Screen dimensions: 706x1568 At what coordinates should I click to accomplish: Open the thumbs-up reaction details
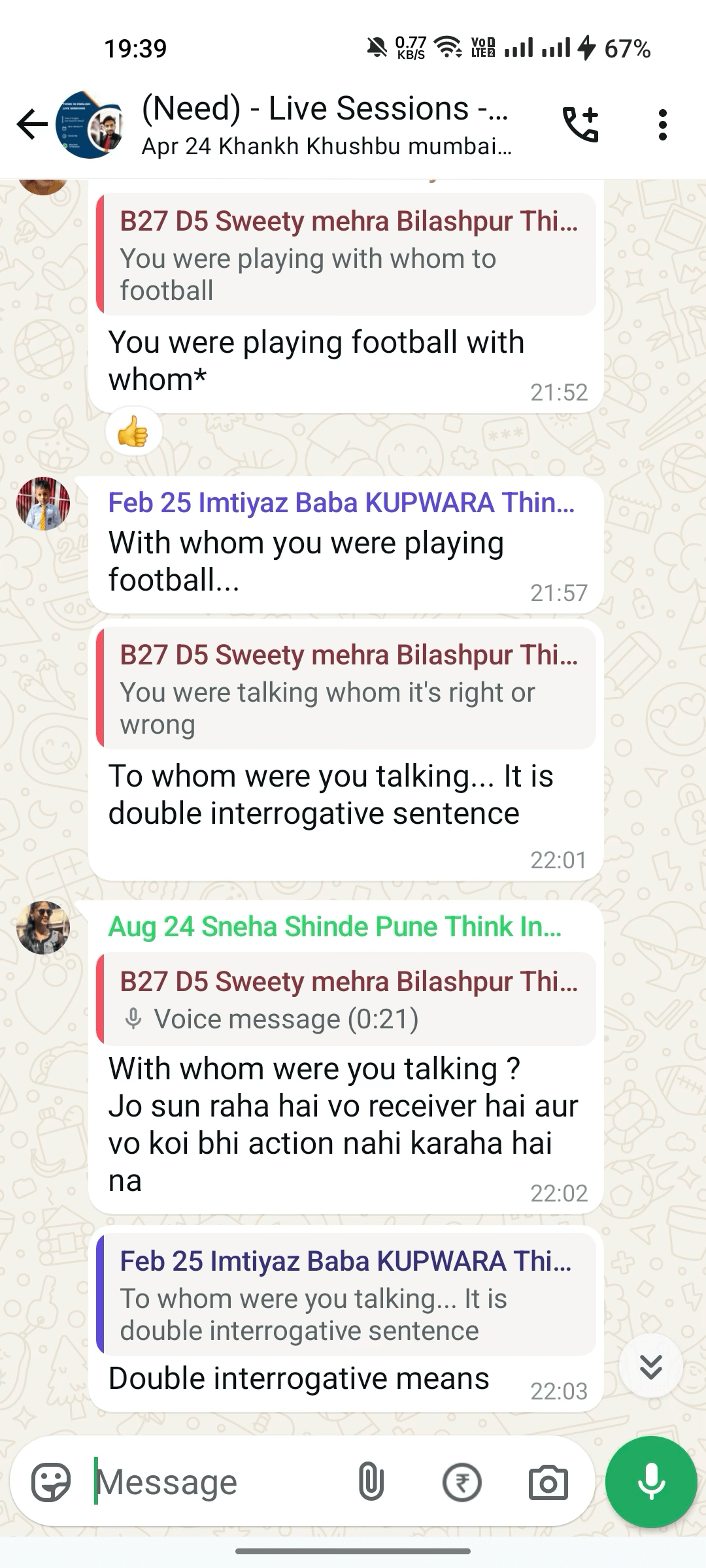coord(133,432)
